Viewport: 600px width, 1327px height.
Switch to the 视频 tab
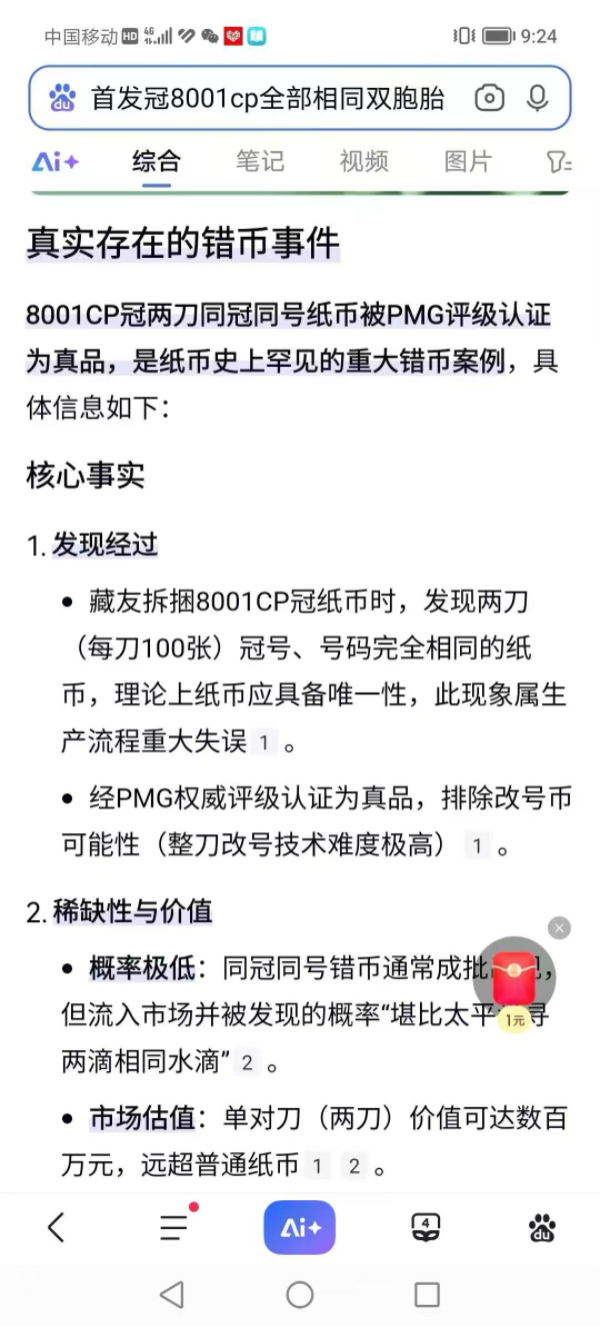[x=364, y=161]
